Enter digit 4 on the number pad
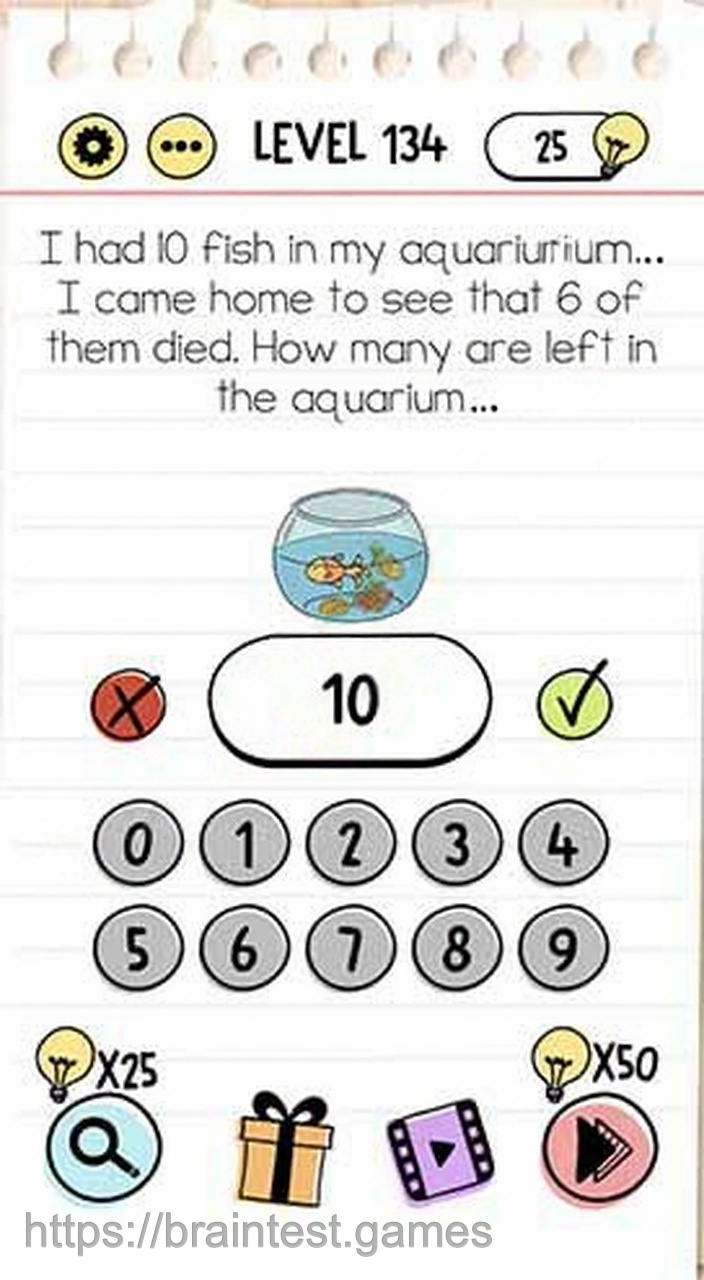Image resolution: width=704 pixels, height=1280 pixels. pos(563,845)
